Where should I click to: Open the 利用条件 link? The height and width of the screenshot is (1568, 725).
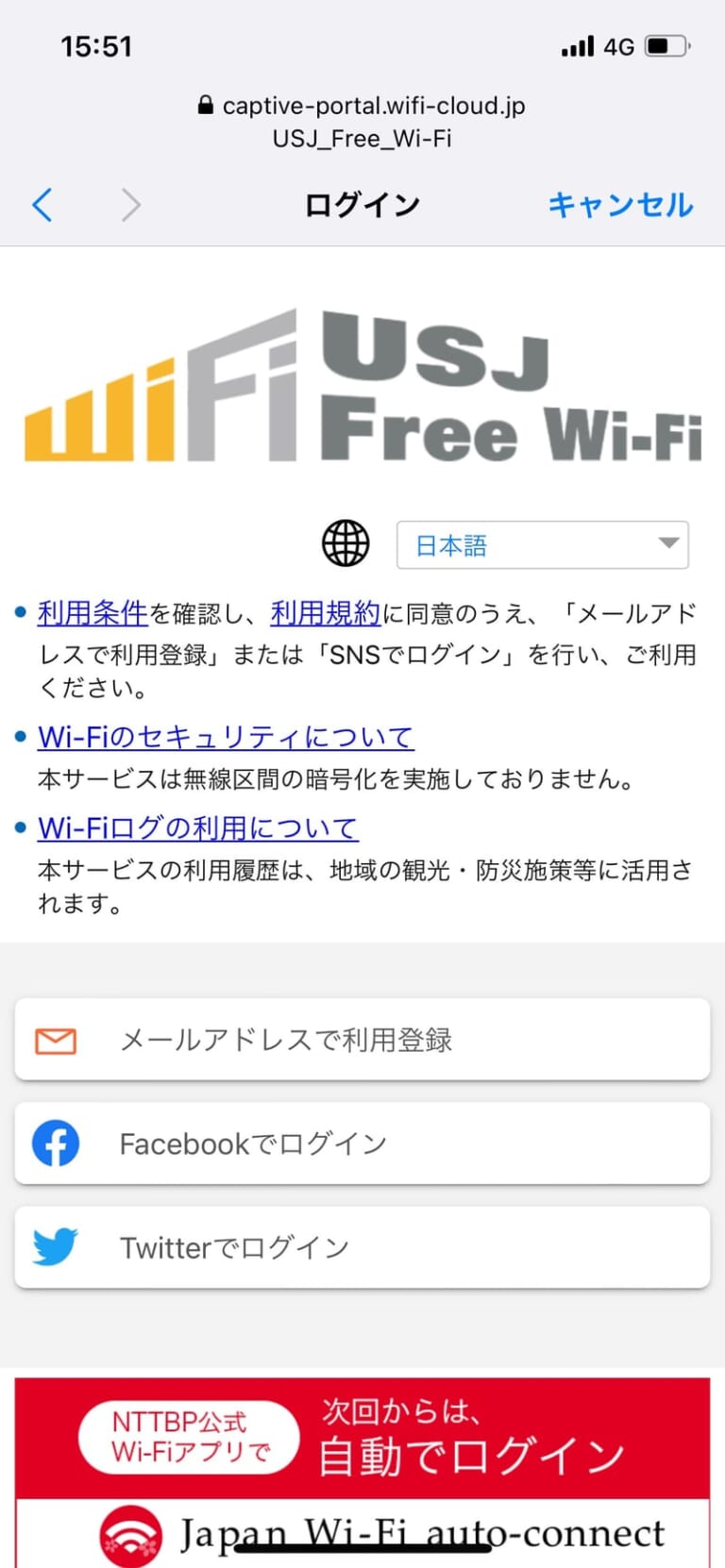click(x=92, y=614)
